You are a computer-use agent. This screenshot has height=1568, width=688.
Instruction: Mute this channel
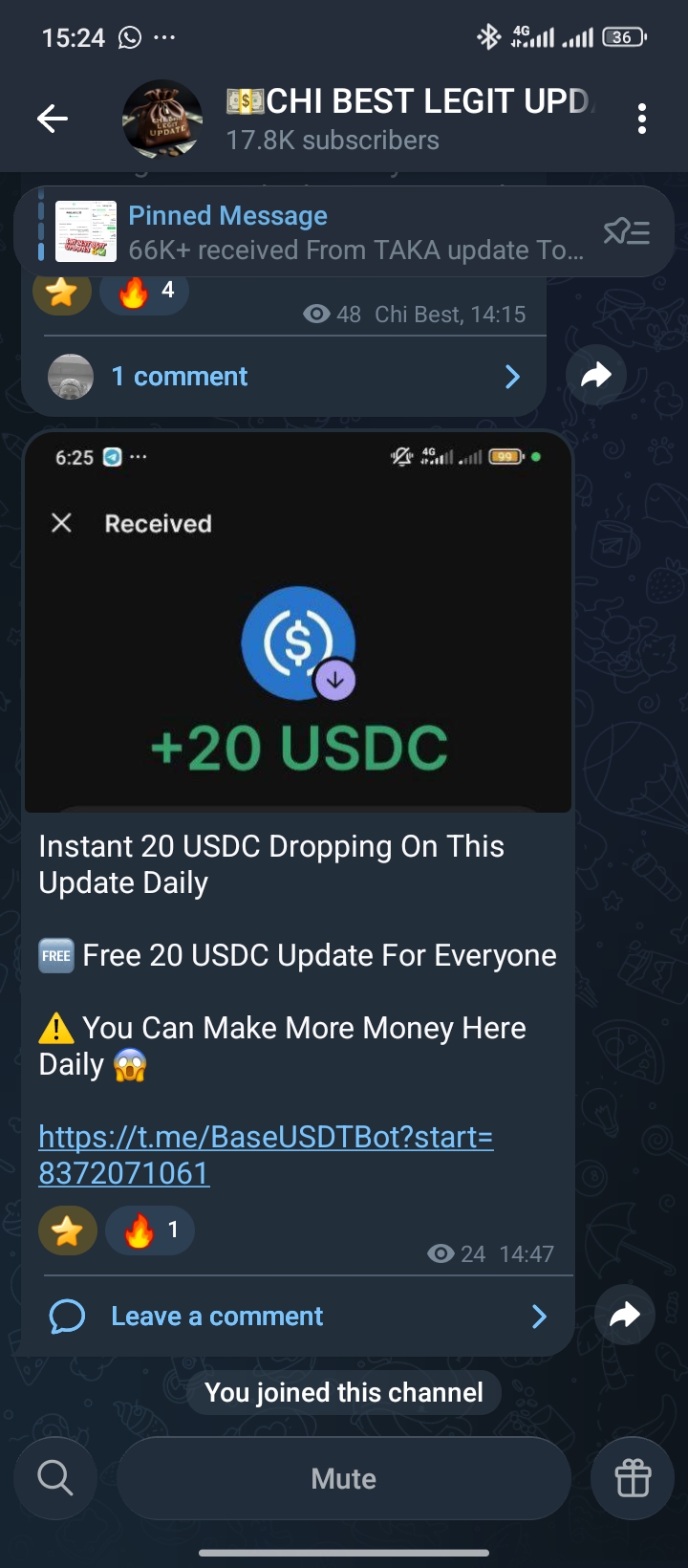[x=344, y=1478]
